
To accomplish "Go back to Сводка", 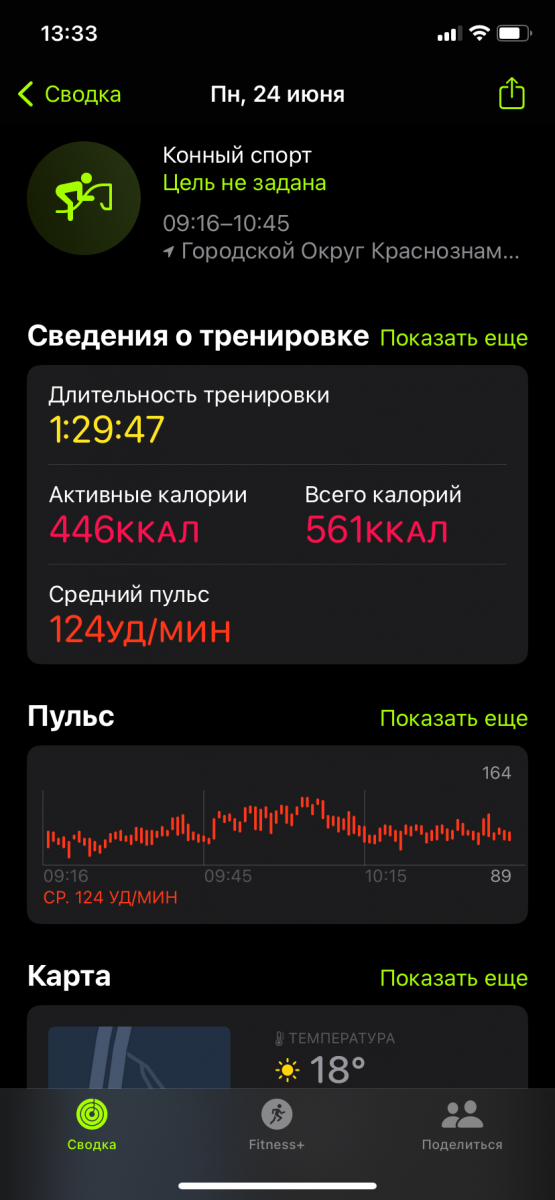I will point(69,95).
